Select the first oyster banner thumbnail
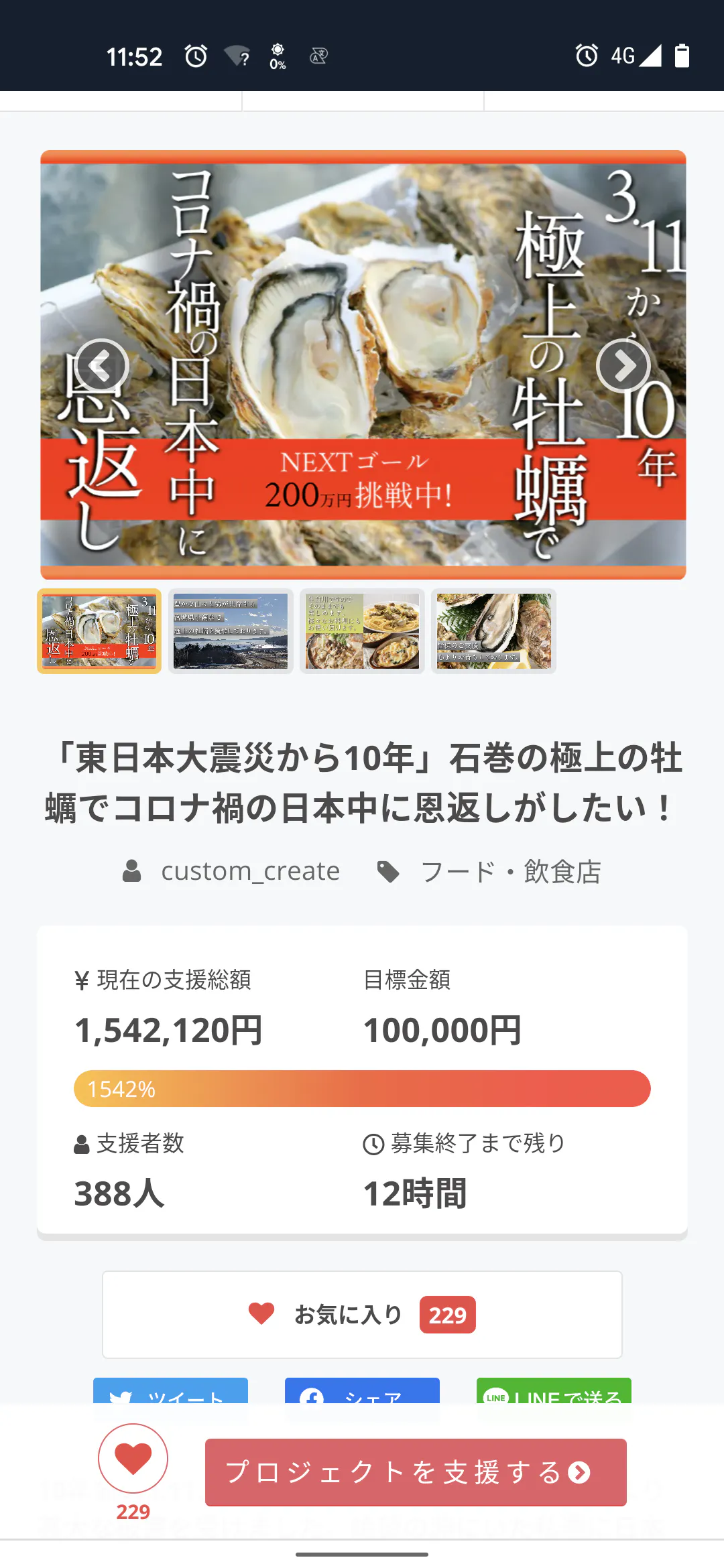 point(99,631)
